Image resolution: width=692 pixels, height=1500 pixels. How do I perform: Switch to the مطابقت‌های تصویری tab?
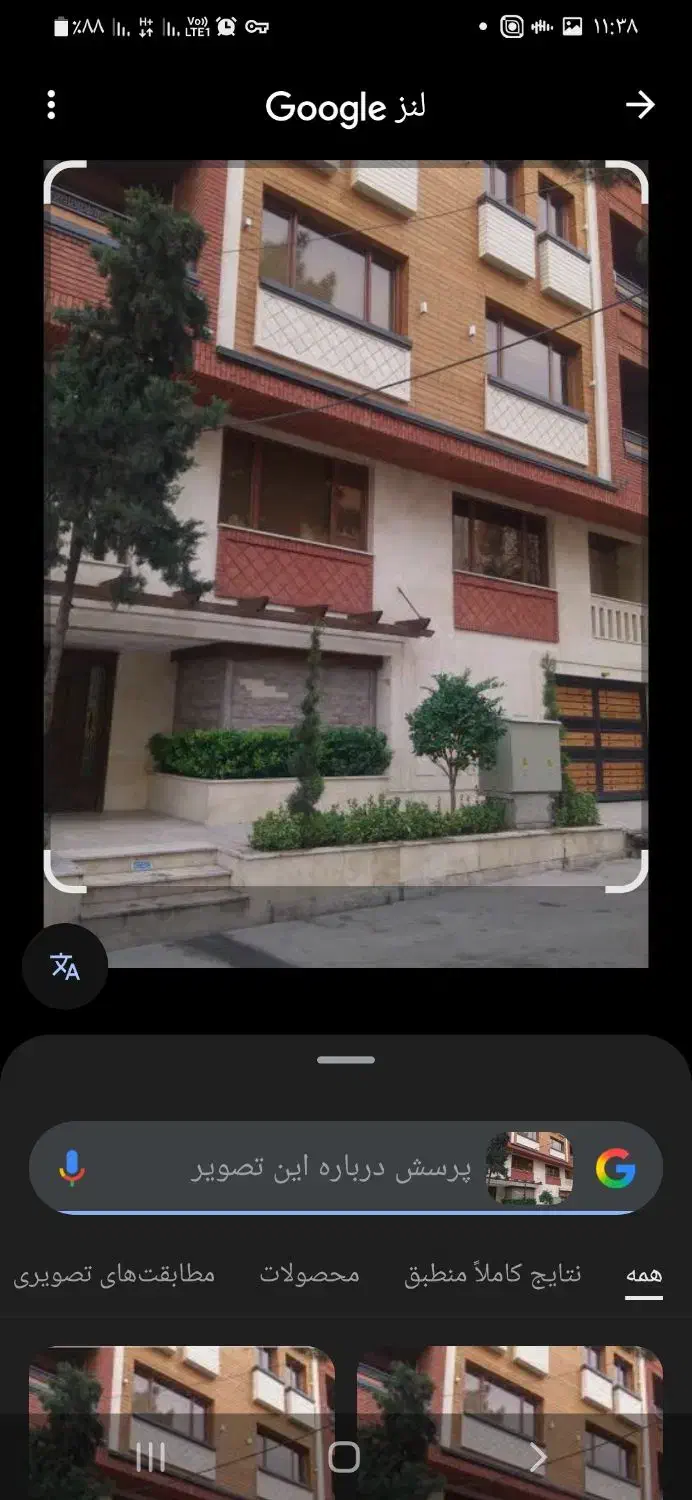[x=114, y=1275]
